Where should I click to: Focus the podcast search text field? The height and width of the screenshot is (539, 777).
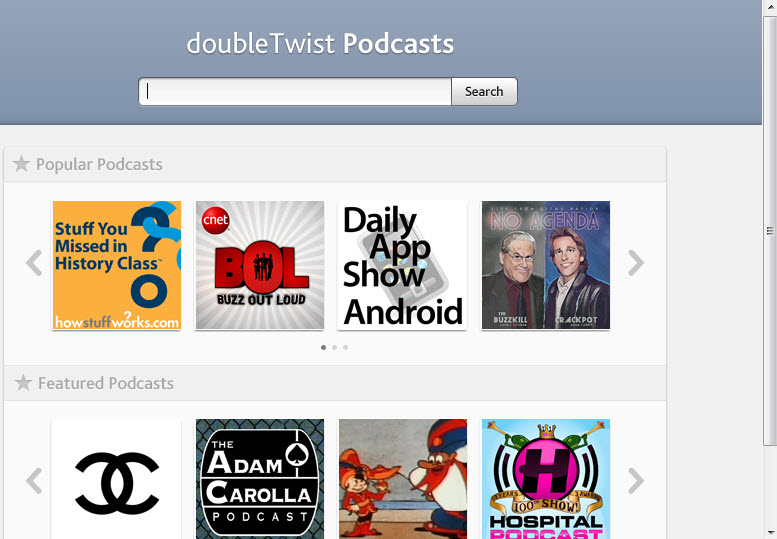[x=295, y=91]
